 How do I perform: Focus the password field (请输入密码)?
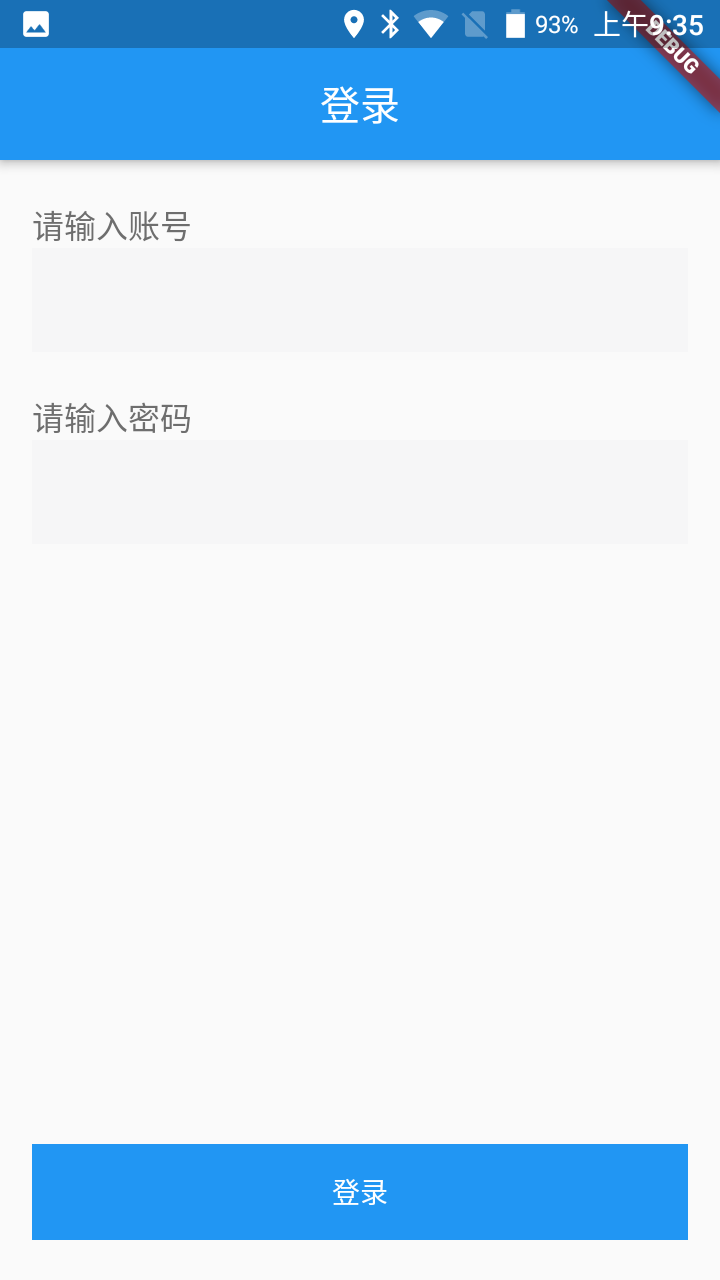(360, 491)
